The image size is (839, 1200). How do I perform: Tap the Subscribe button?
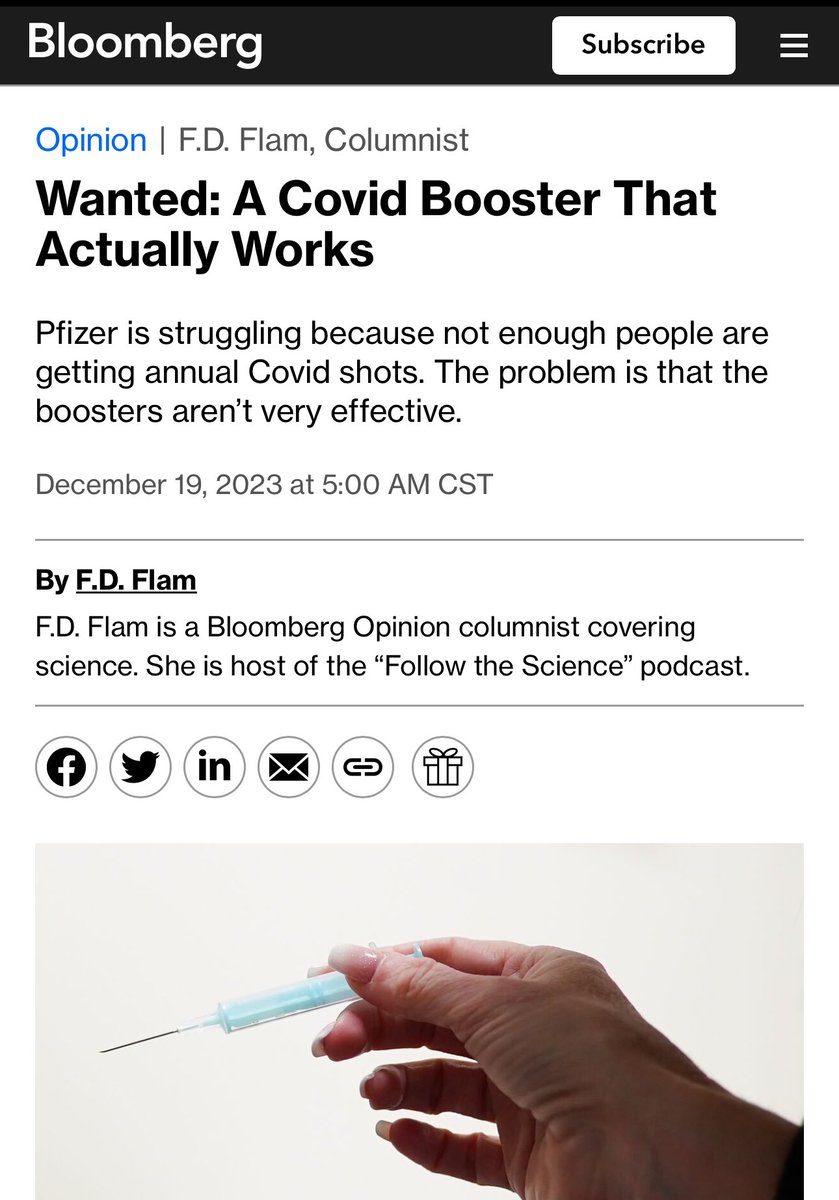coord(643,45)
